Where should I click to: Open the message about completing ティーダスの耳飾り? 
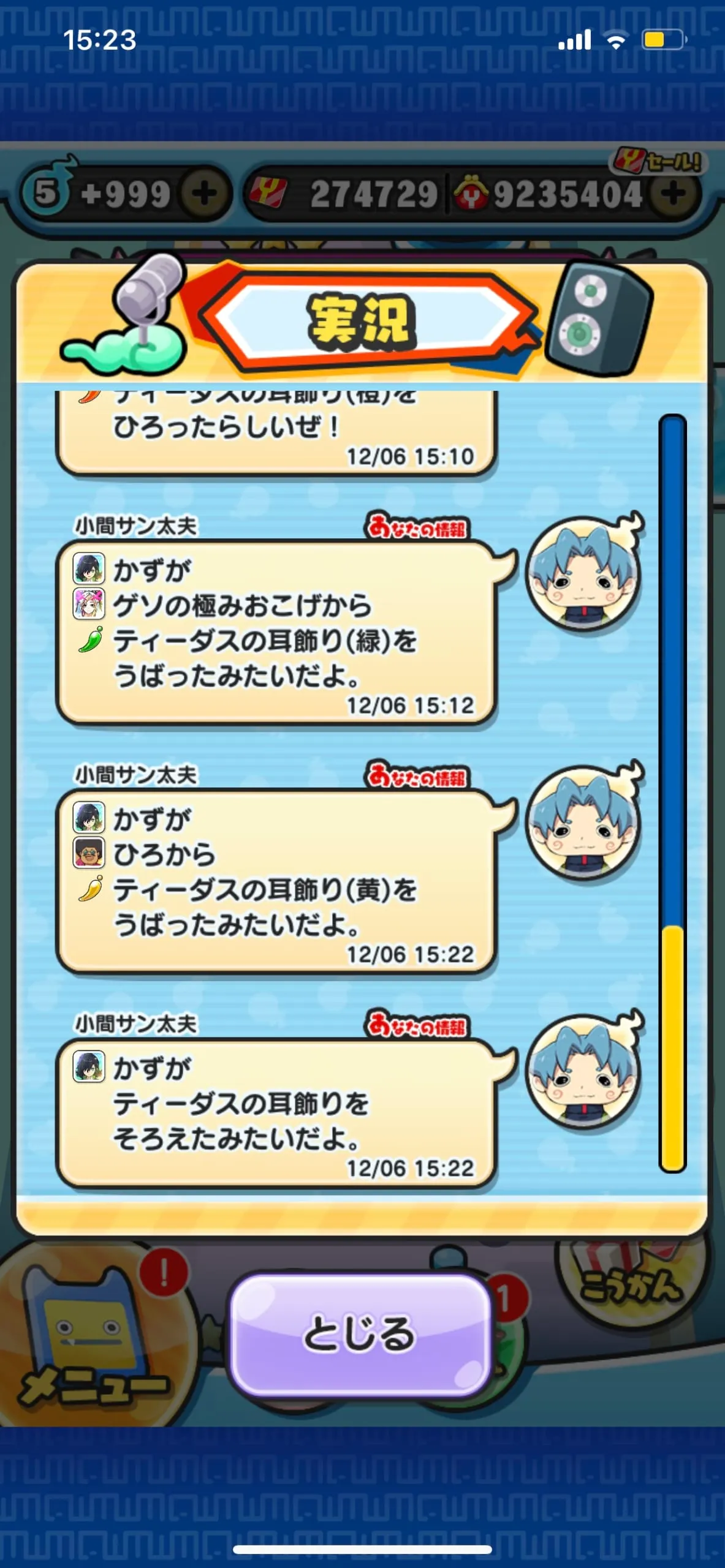[277, 1114]
